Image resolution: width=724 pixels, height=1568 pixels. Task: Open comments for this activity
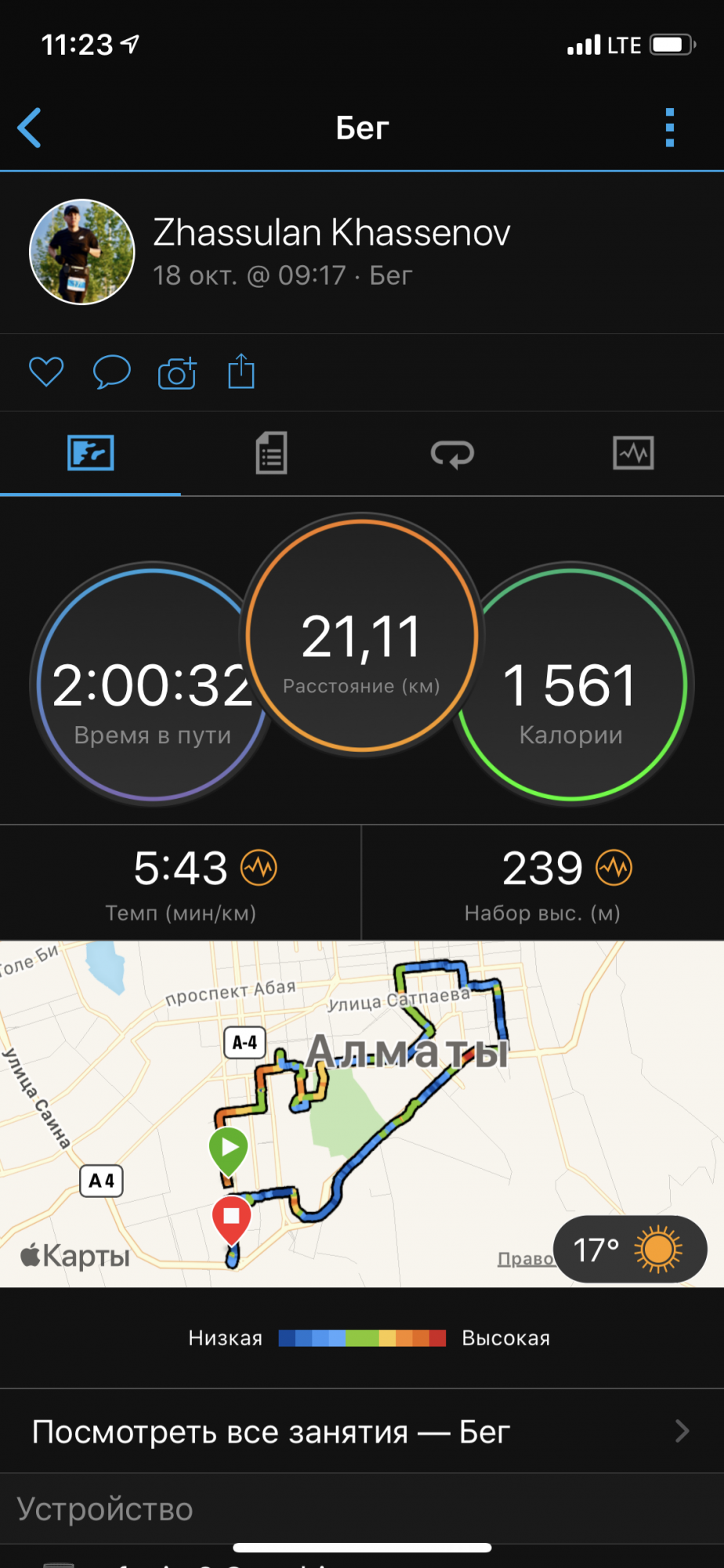pos(111,372)
